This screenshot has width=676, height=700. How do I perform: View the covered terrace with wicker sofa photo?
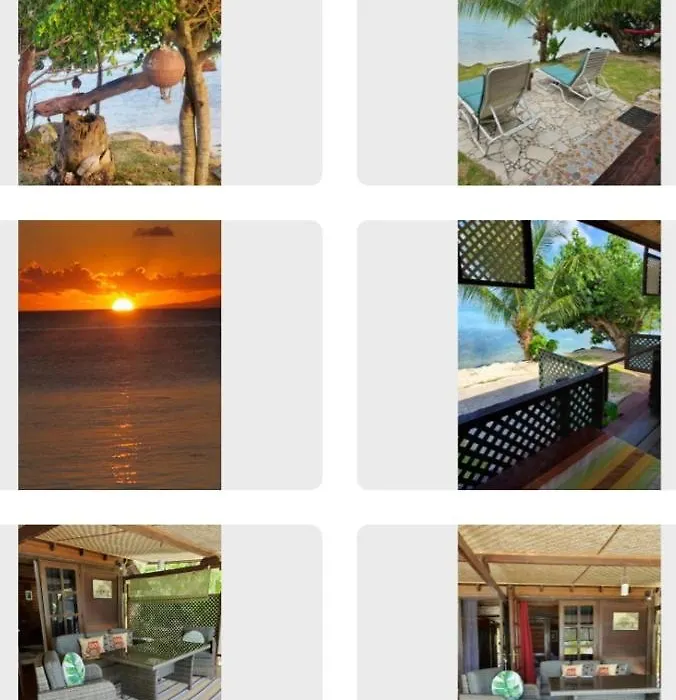120,612
